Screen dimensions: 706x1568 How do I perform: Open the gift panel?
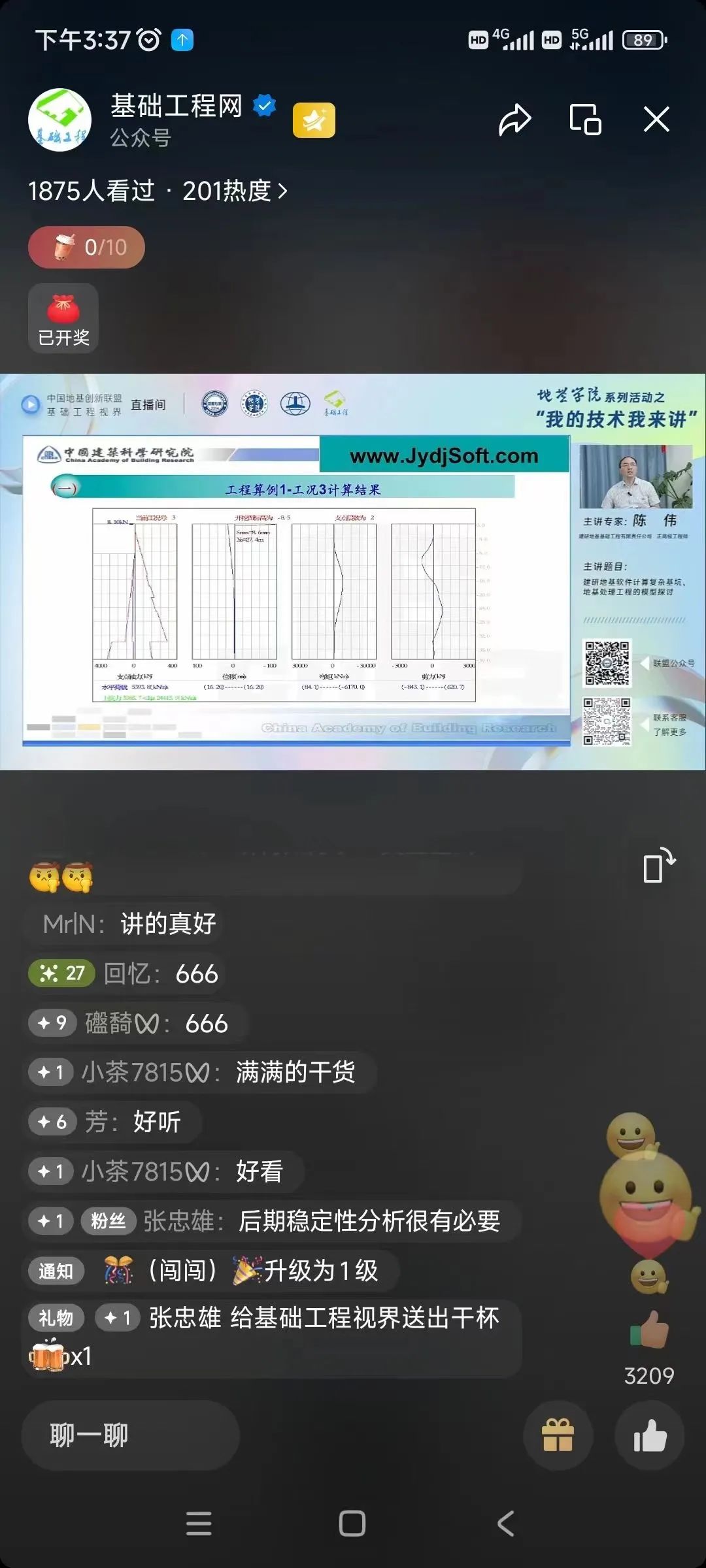pos(558,1435)
